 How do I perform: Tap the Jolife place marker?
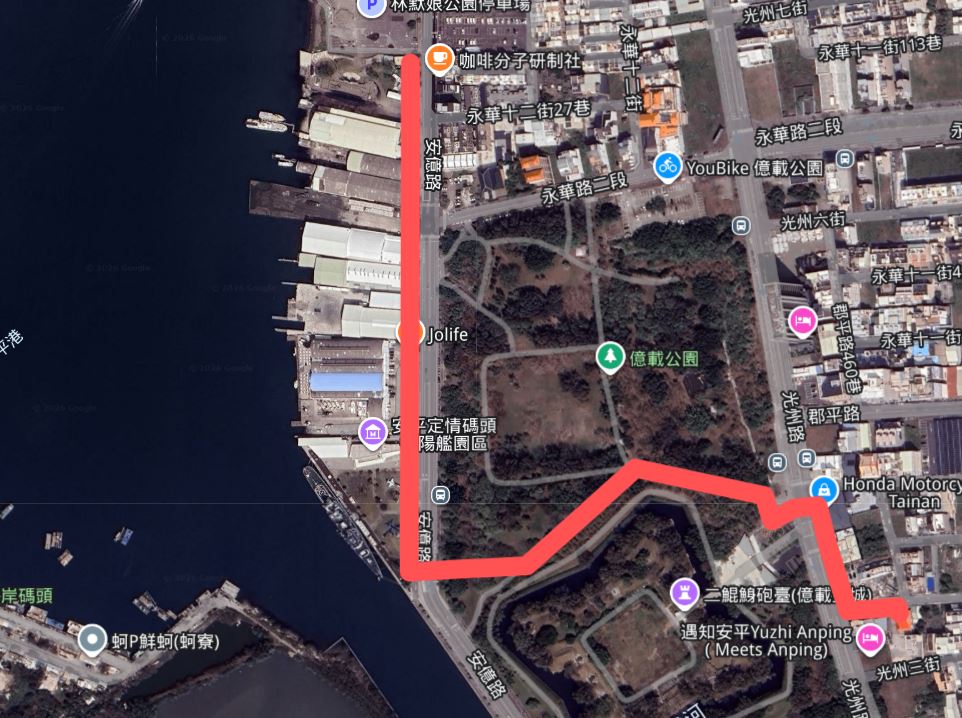click(410, 332)
